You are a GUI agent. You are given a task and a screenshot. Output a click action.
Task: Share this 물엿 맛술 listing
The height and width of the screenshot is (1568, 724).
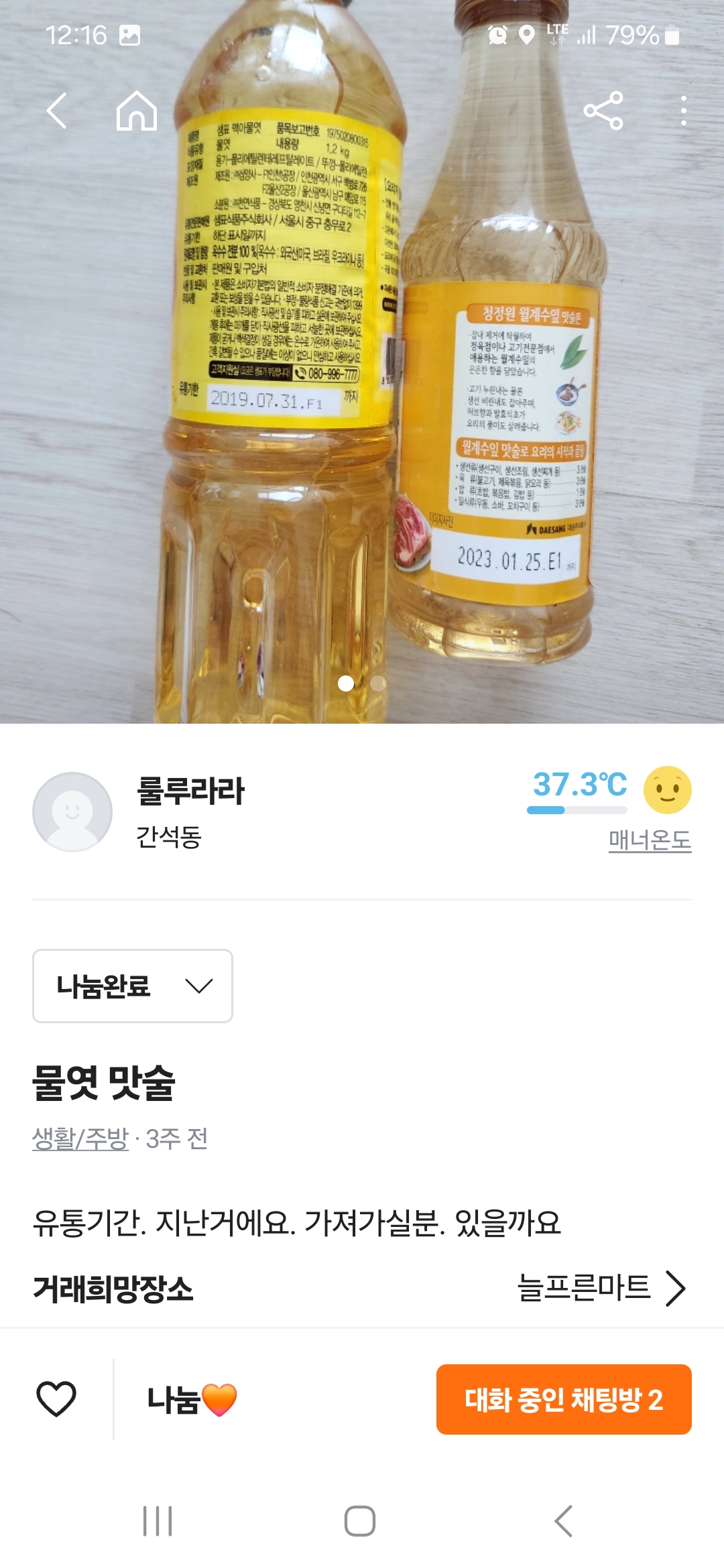pos(603,111)
